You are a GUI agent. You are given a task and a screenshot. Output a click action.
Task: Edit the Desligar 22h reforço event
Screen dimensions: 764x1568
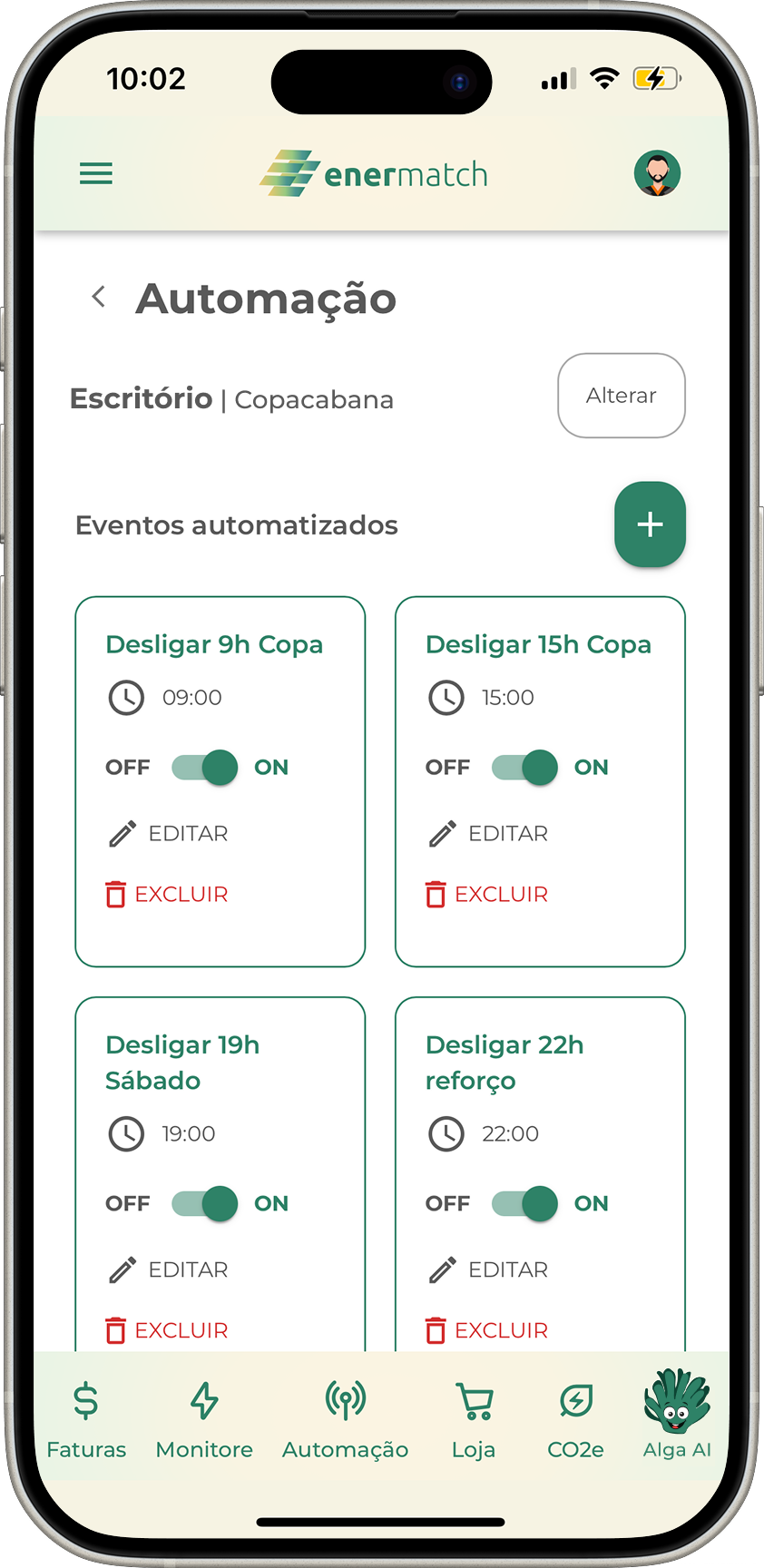pyautogui.click(x=488, y=1270)
